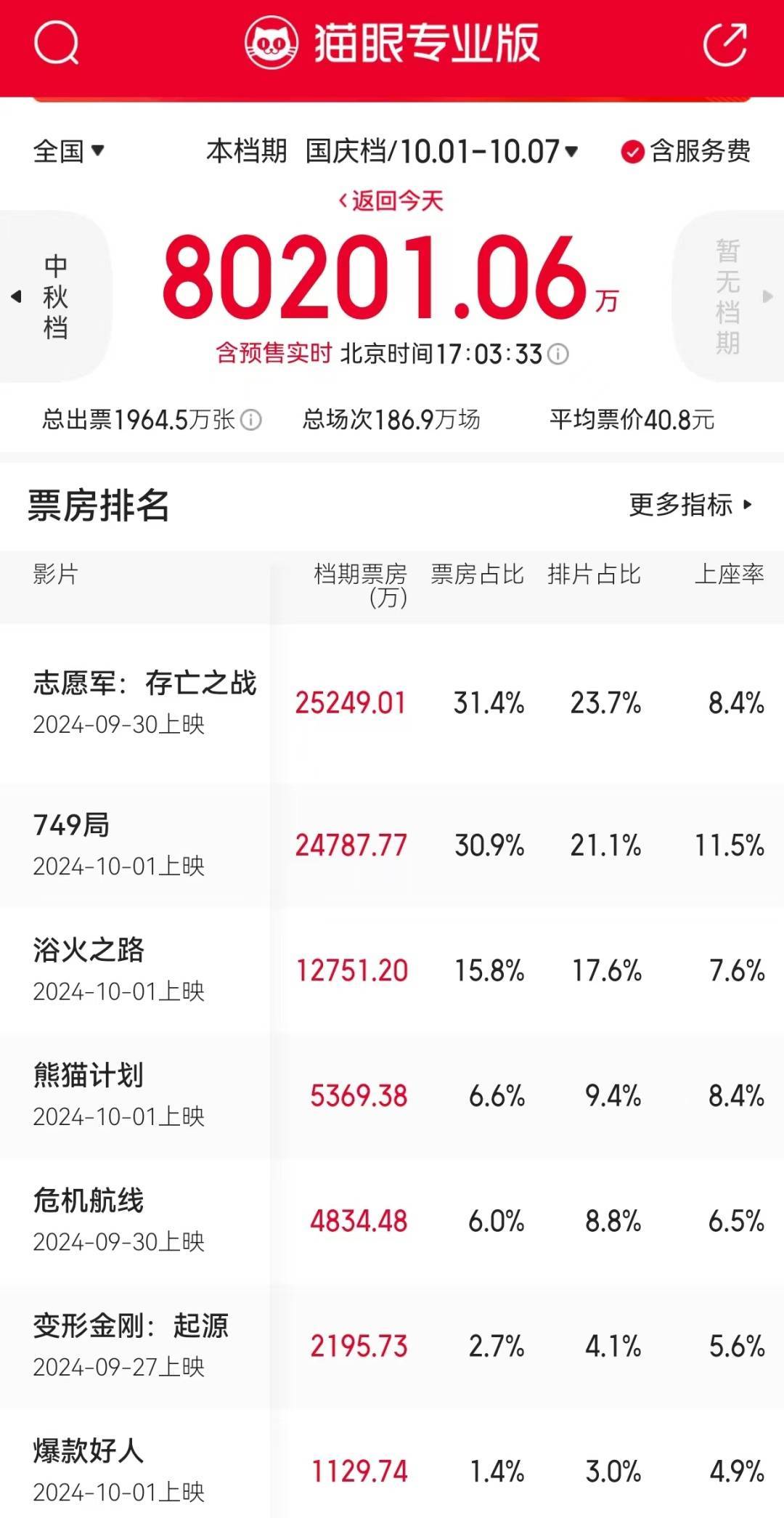View the 爆款好人 movie entry

click(x=392, y=1464)
